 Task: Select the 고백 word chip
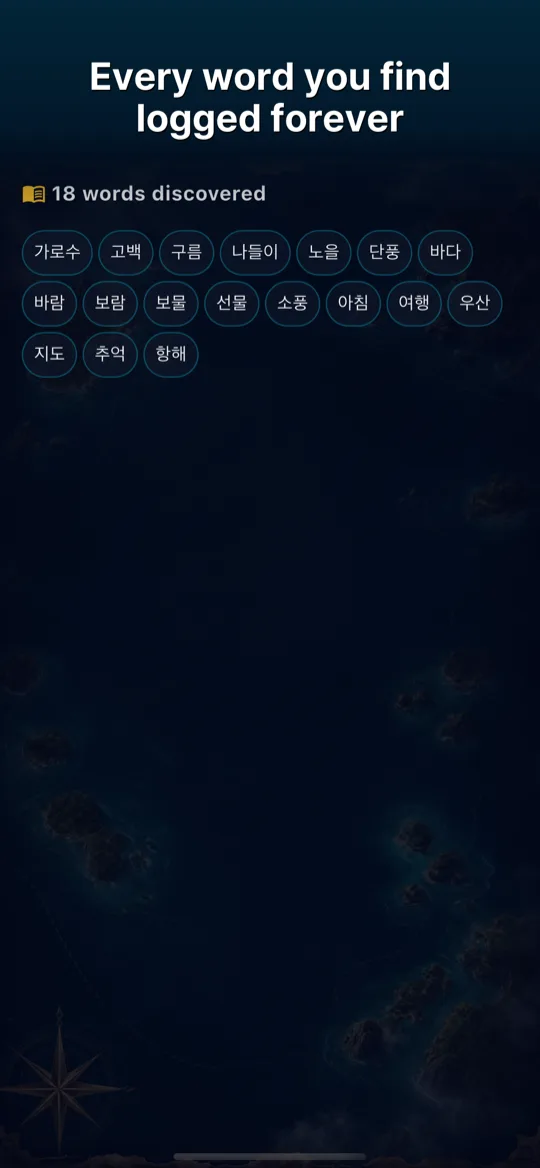(x=125, y=253)
